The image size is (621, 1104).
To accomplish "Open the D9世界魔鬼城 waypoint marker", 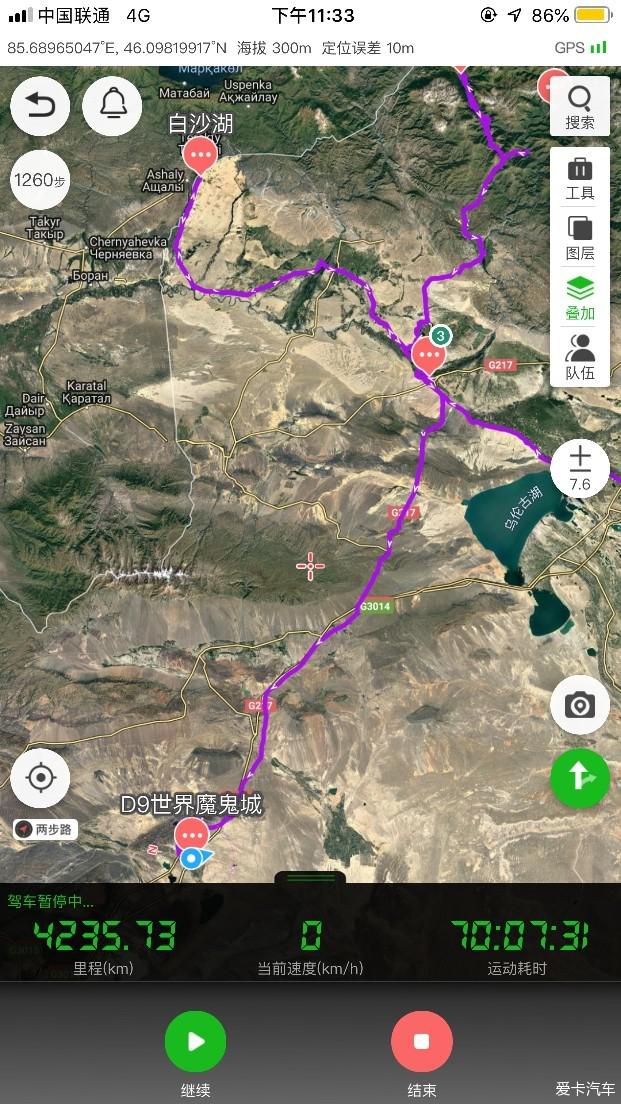I will [x=190, y=834].
